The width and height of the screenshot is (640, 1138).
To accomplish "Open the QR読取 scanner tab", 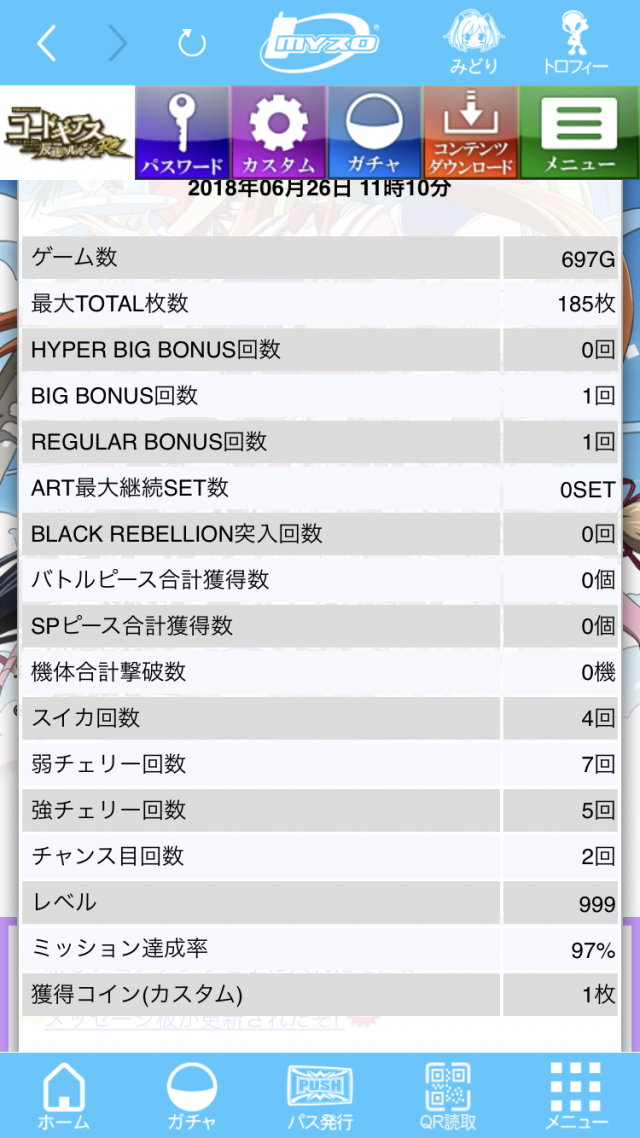I will pos(448,1095).
